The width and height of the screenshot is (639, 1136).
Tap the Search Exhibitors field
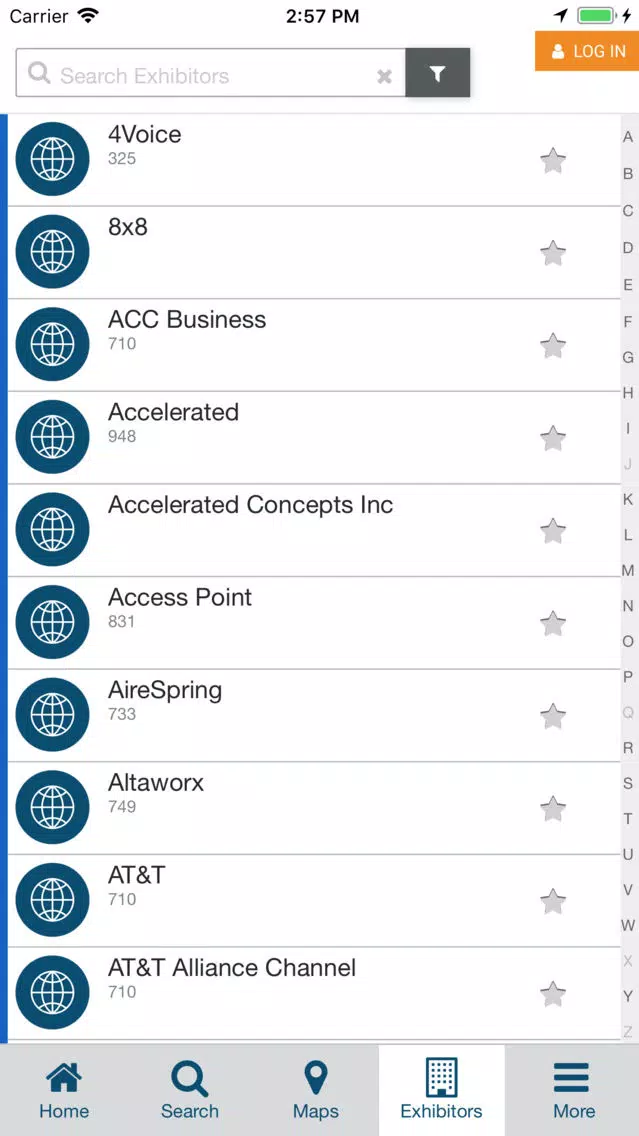(210, 73)
